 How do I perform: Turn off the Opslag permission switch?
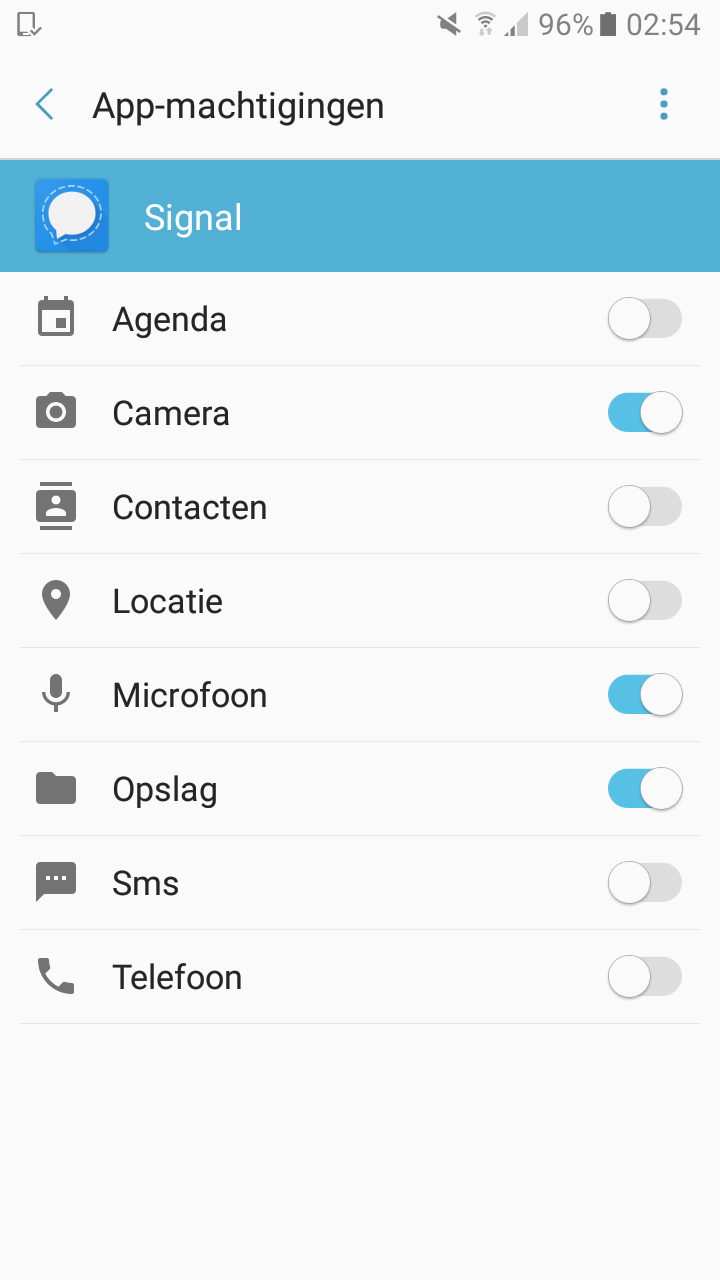pyautogui.click(x=644, y=788)
